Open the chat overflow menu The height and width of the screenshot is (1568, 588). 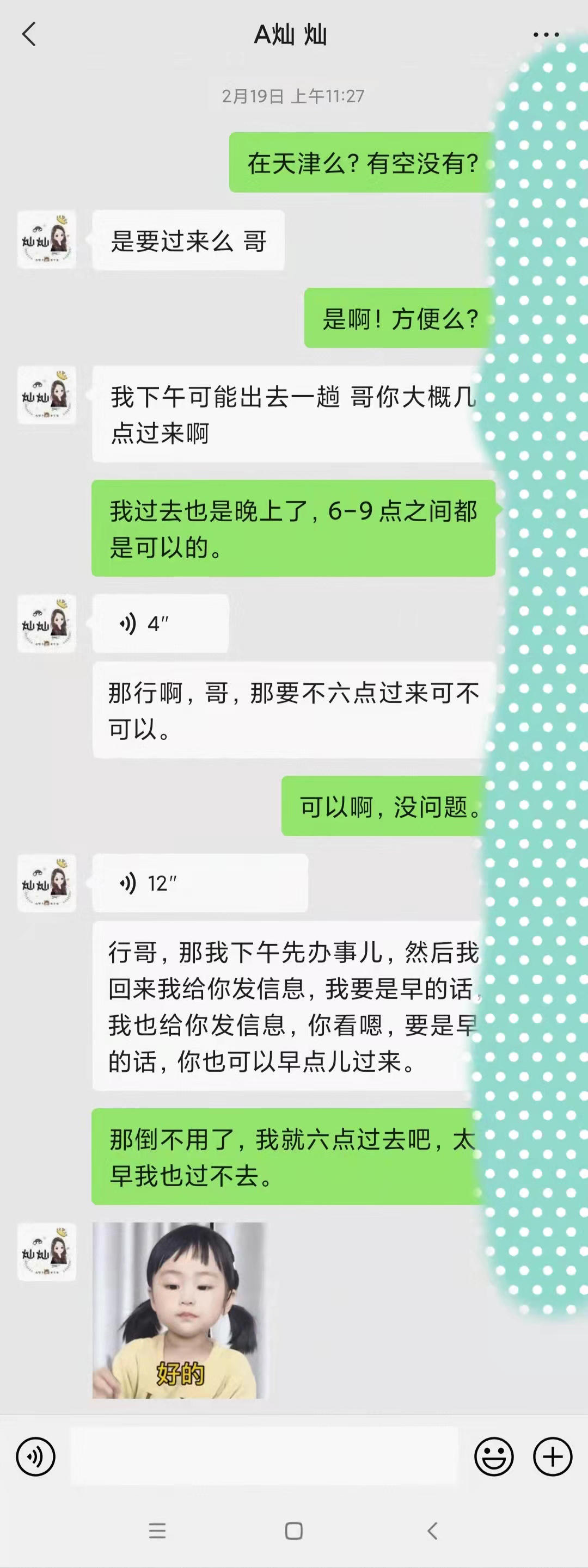click(x=546, y=35)
